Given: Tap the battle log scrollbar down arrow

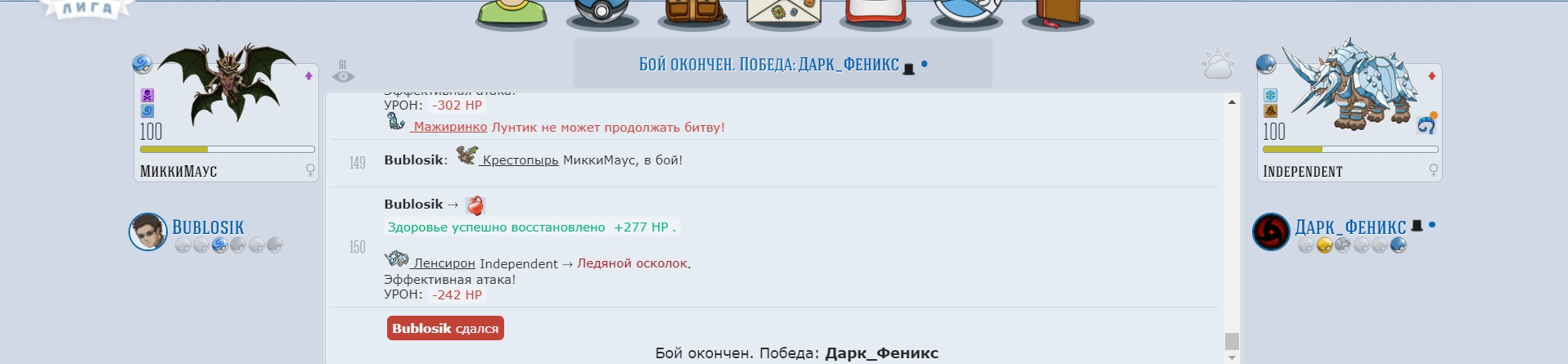Looking at the screenshot, I should 1232,357.
